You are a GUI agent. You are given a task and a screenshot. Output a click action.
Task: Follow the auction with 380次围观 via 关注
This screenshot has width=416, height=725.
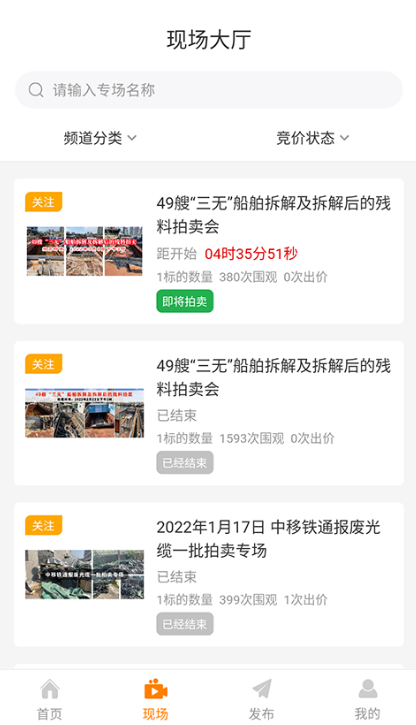point(43,202)
